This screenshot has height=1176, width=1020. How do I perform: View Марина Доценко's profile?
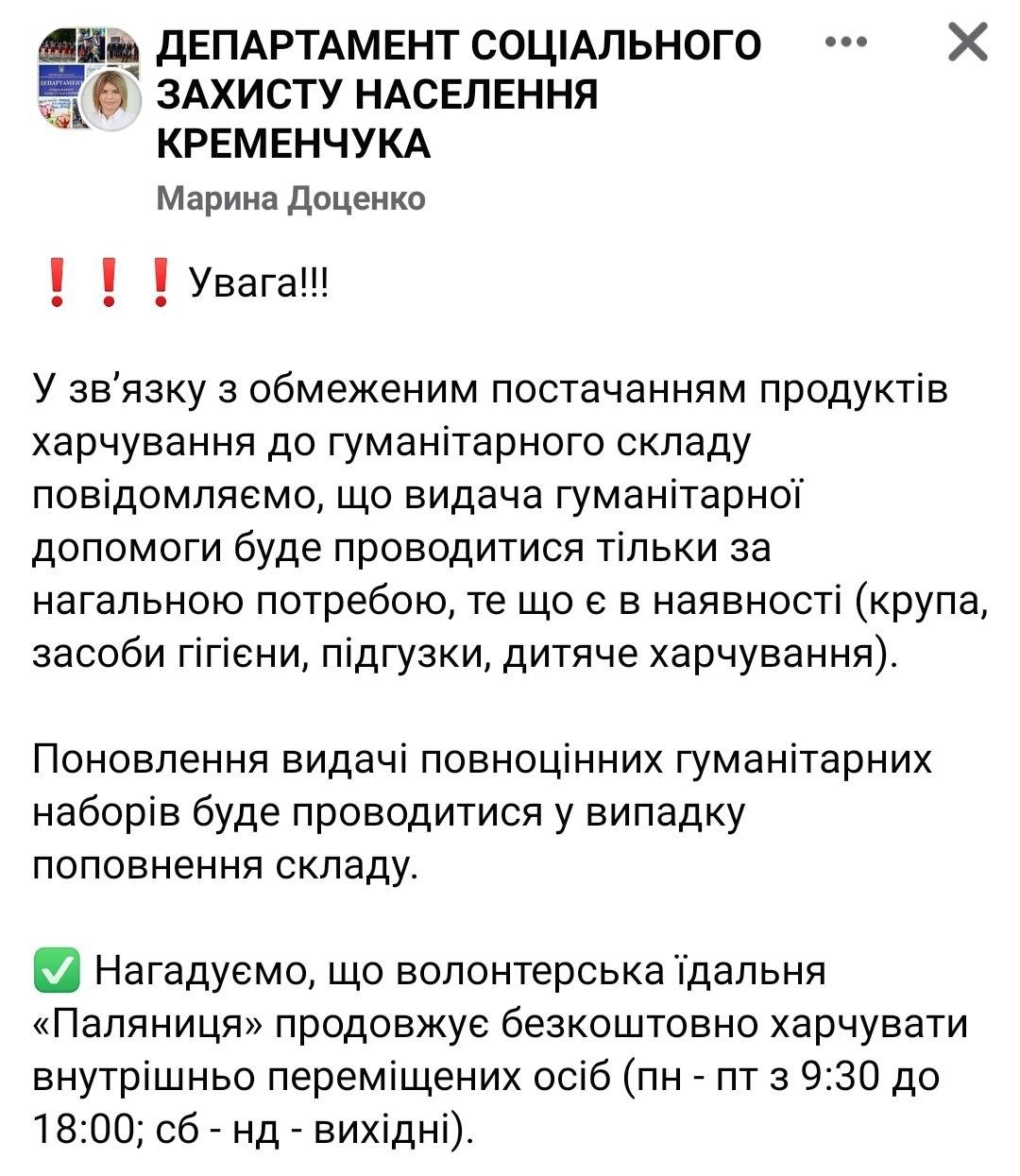tap(291, 199)
